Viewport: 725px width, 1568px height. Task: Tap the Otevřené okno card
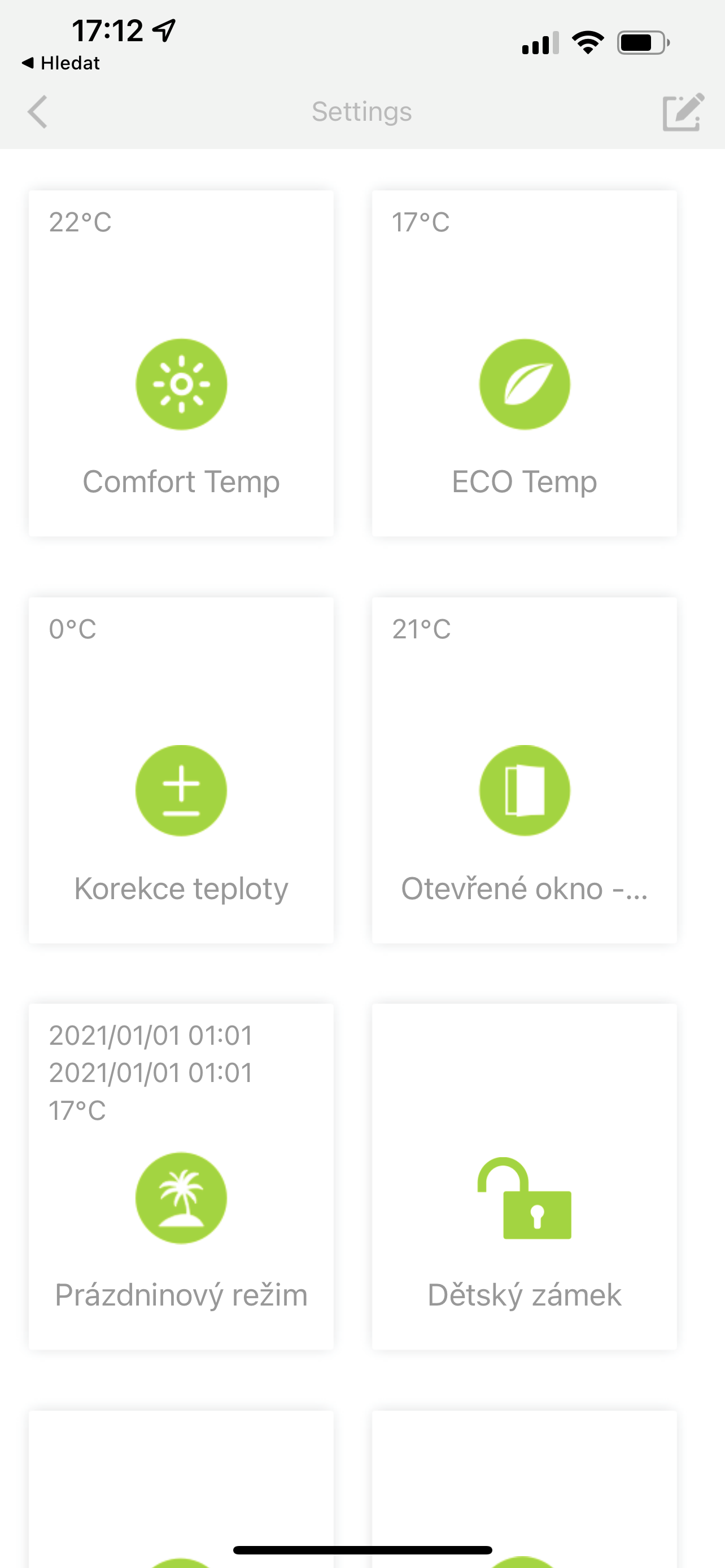click(524, 770)
